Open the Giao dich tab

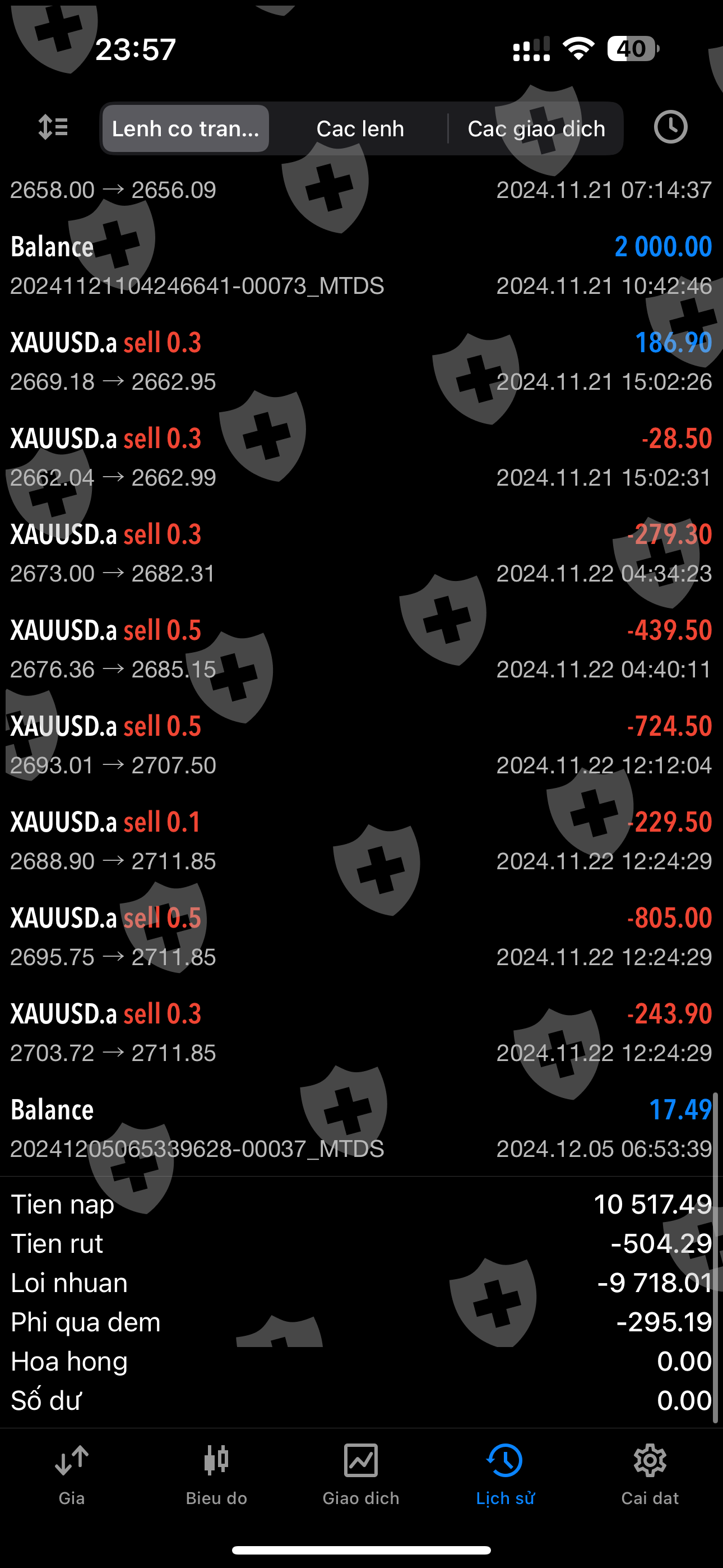pos(361,1474)
